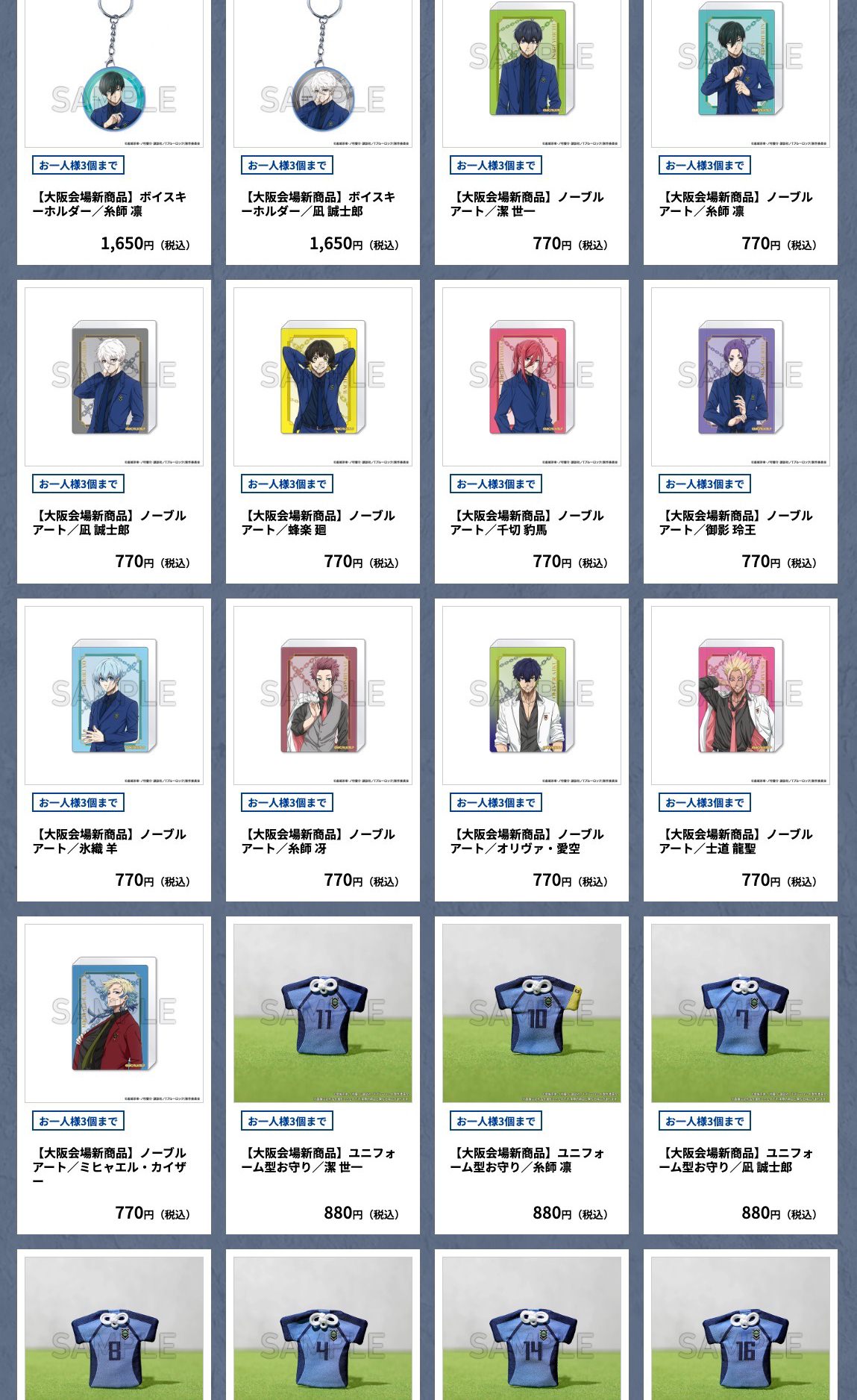Open ノーブルアート／蜂楽 廻 product
This screenshot has height=1400, width=857.
[x=322, y=376]
